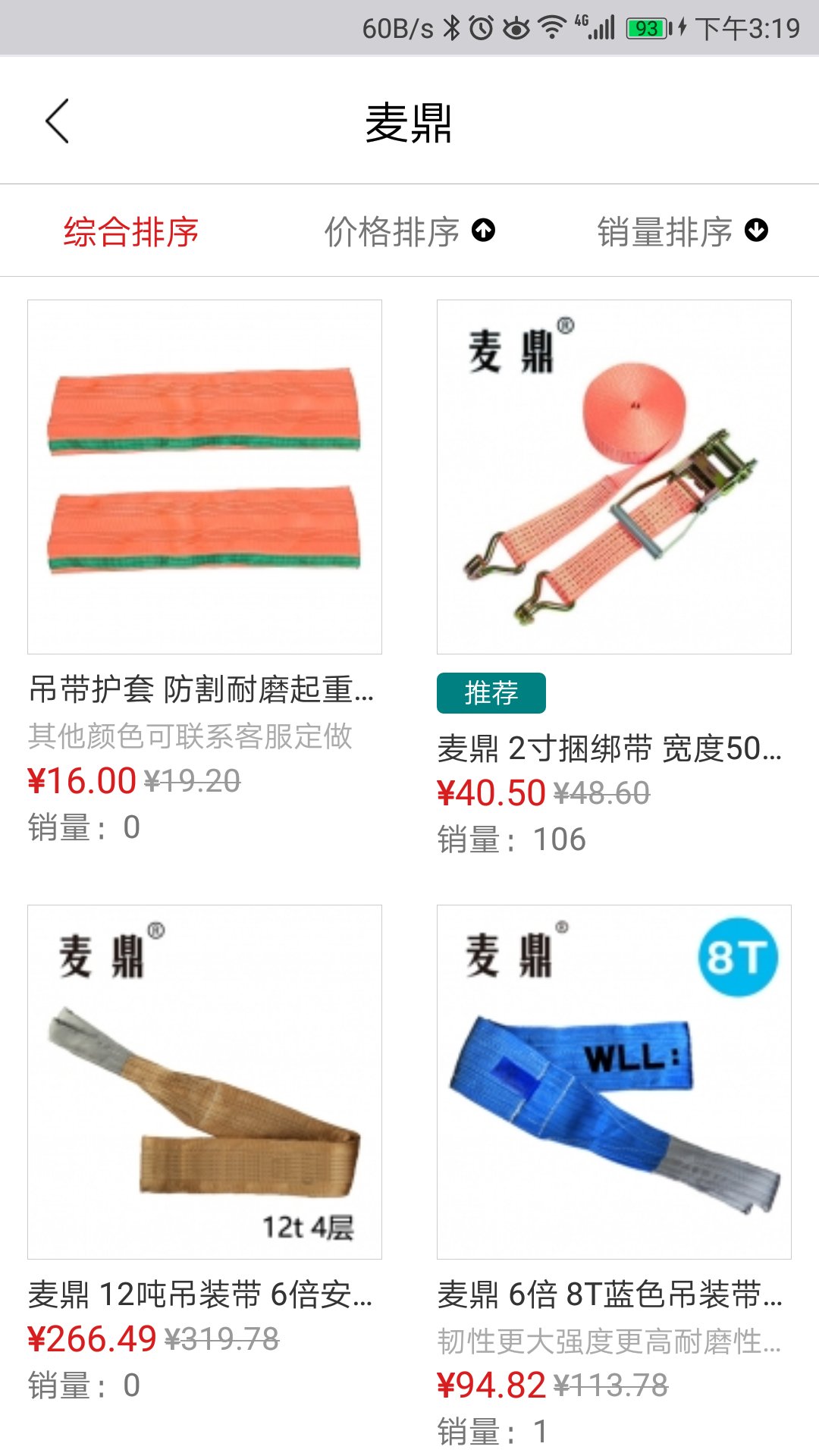
Task: Open the 吊带护套 product listing
Action: tap(205, 478)
